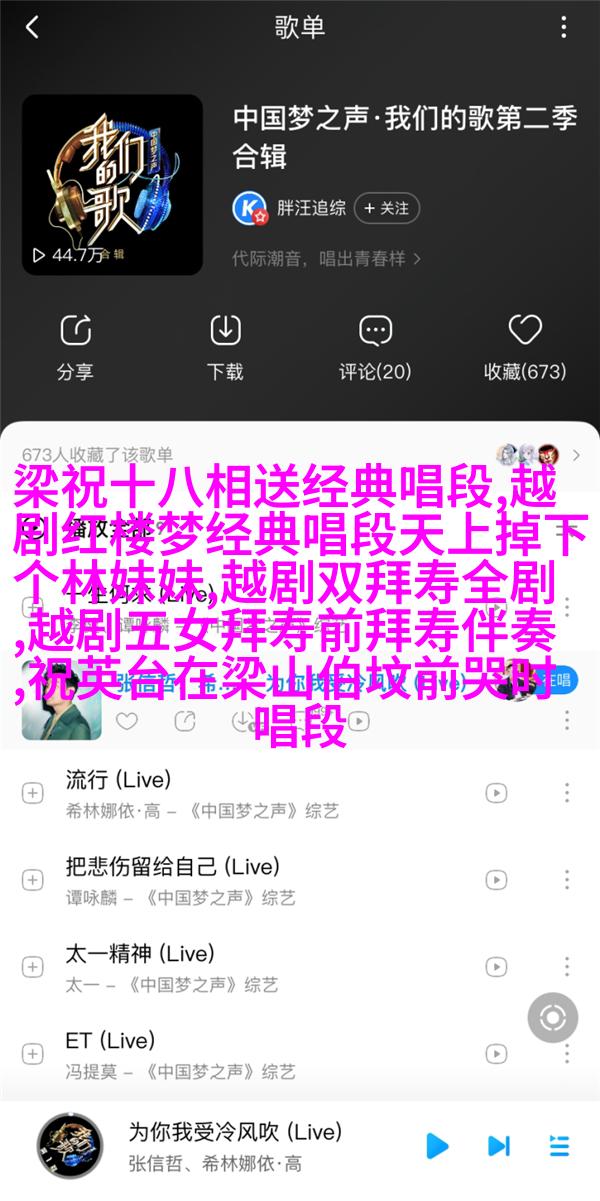Play 为你我受冷风吹 in the mini player
Viewport: 600px width, 1201px height.
(437, 1145)
